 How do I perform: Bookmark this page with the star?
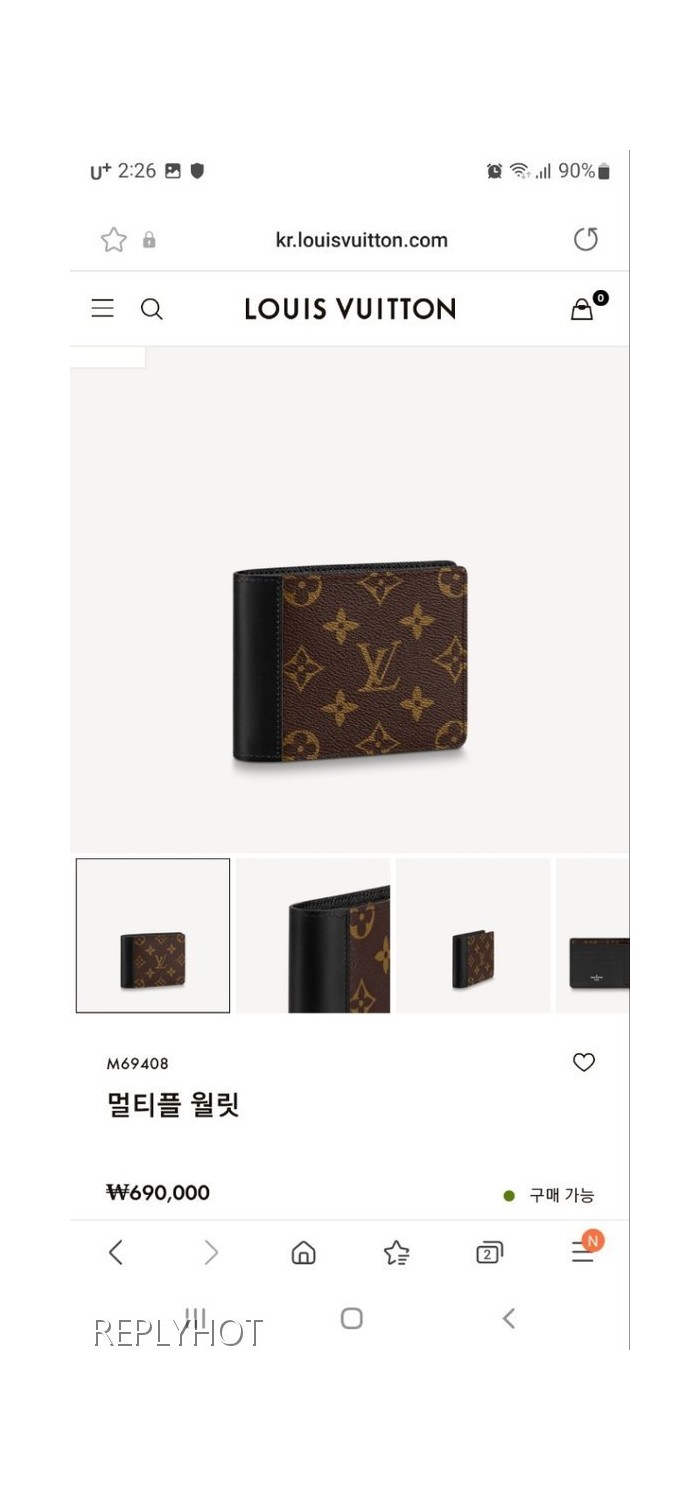click(114, 240)
